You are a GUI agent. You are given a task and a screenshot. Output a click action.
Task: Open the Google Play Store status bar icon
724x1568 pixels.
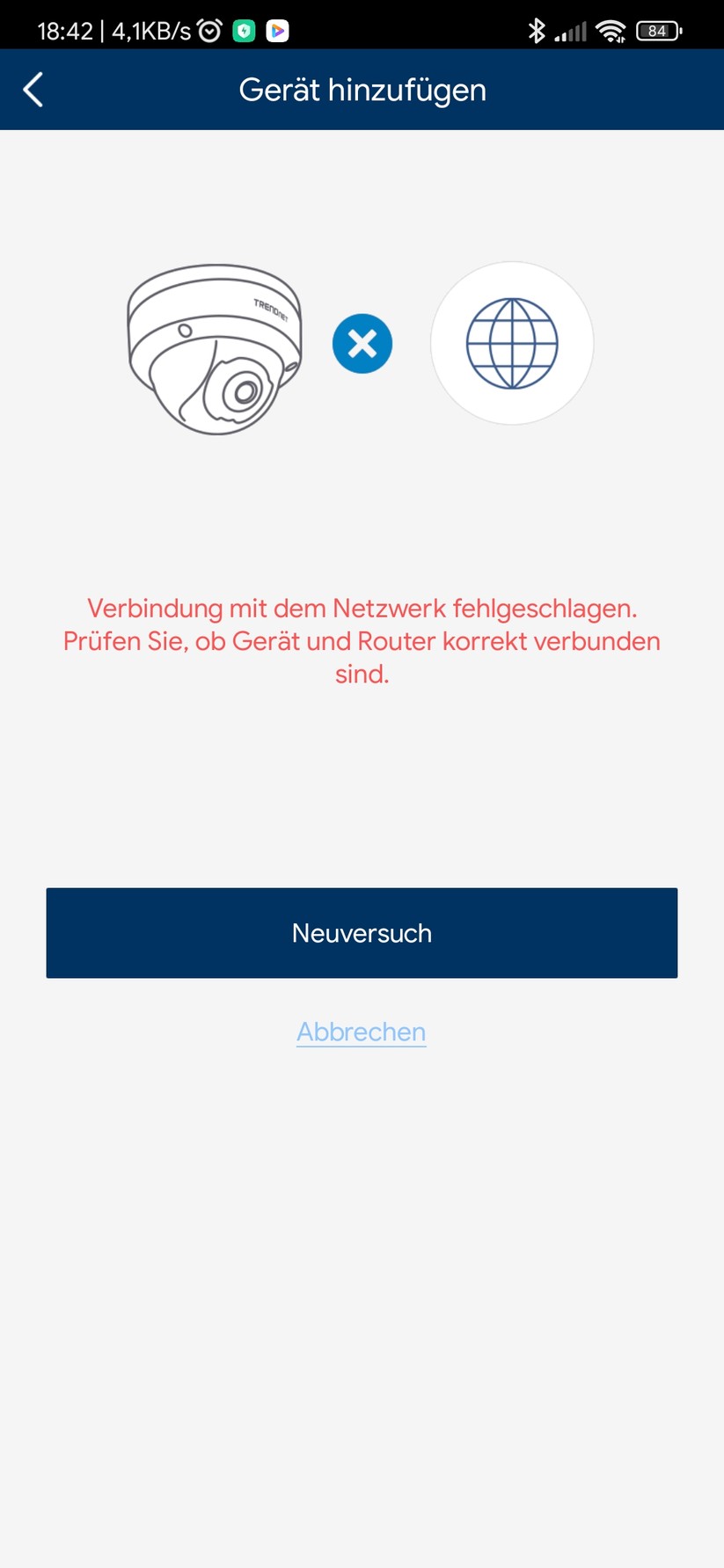(x=279, y=30)
